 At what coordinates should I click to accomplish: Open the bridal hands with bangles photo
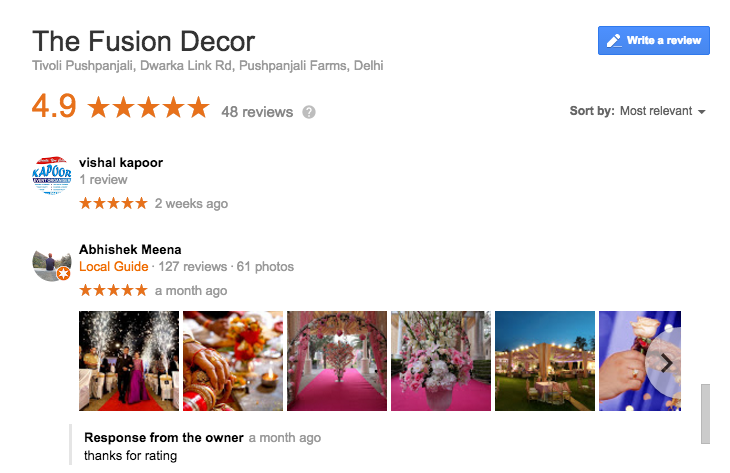(x=233, y=361)
